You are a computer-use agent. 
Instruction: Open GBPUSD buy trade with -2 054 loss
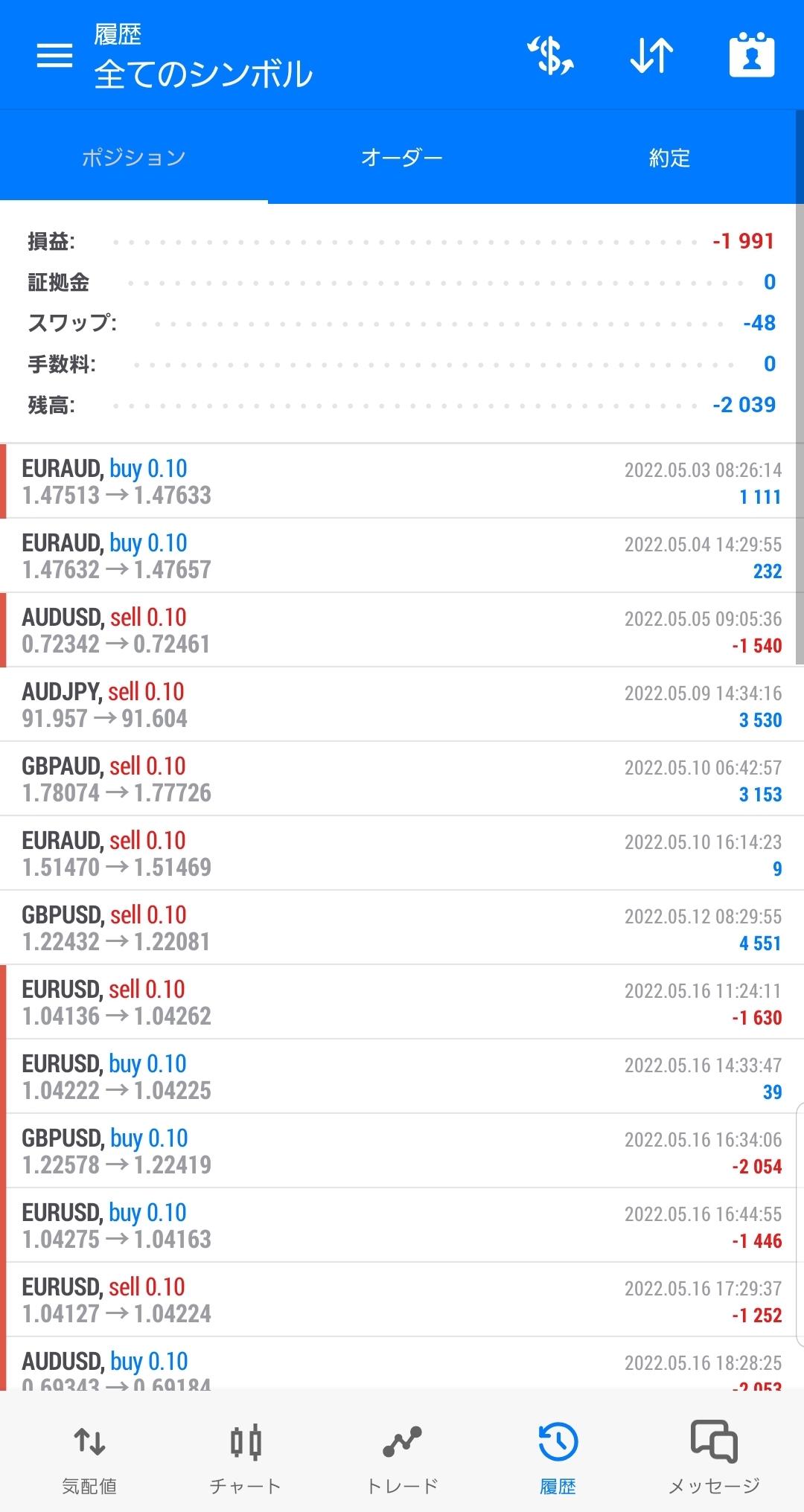(402, 1151)
